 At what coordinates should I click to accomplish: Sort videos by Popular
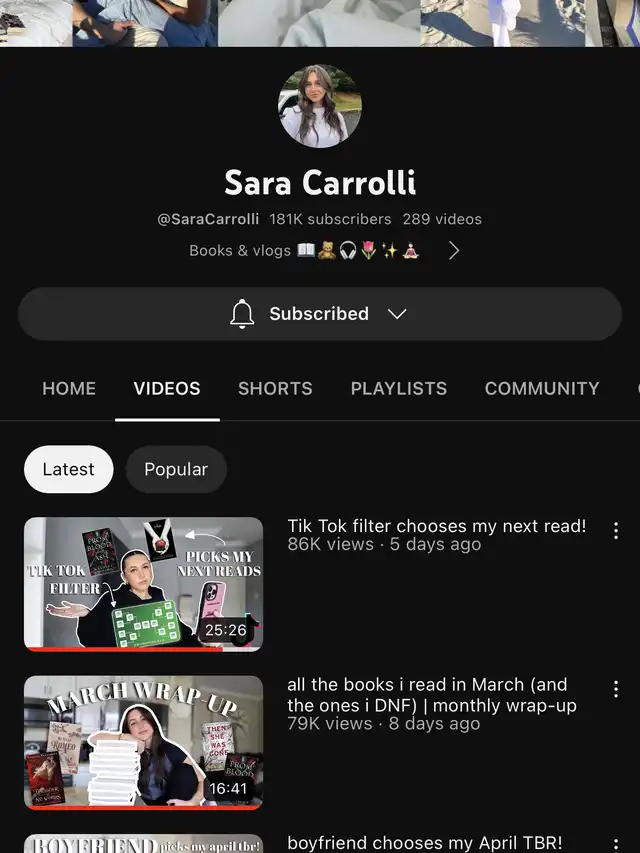click(176, 469)
